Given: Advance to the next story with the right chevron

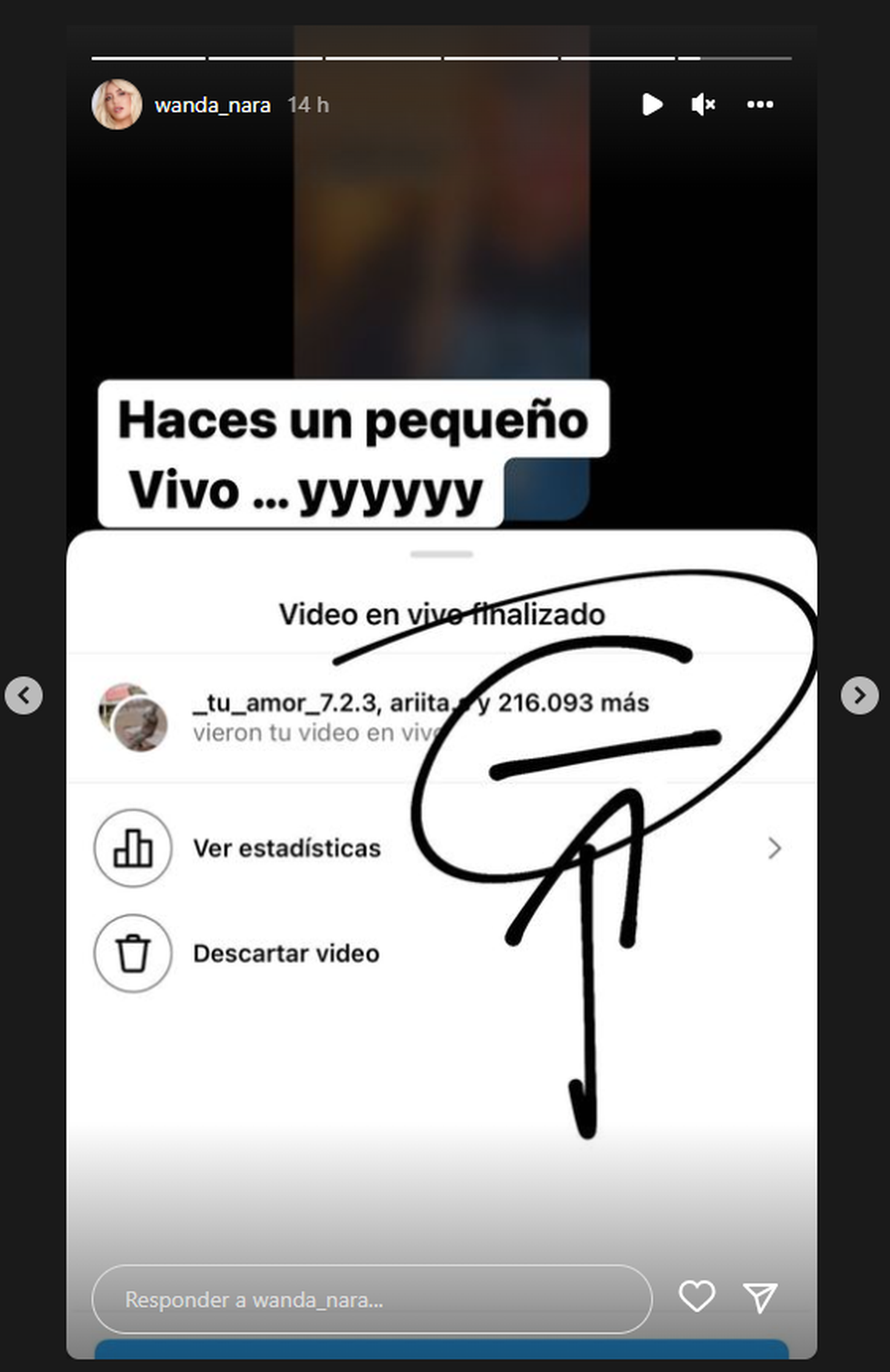Looking at the screenshot, I should coord(860,697).
